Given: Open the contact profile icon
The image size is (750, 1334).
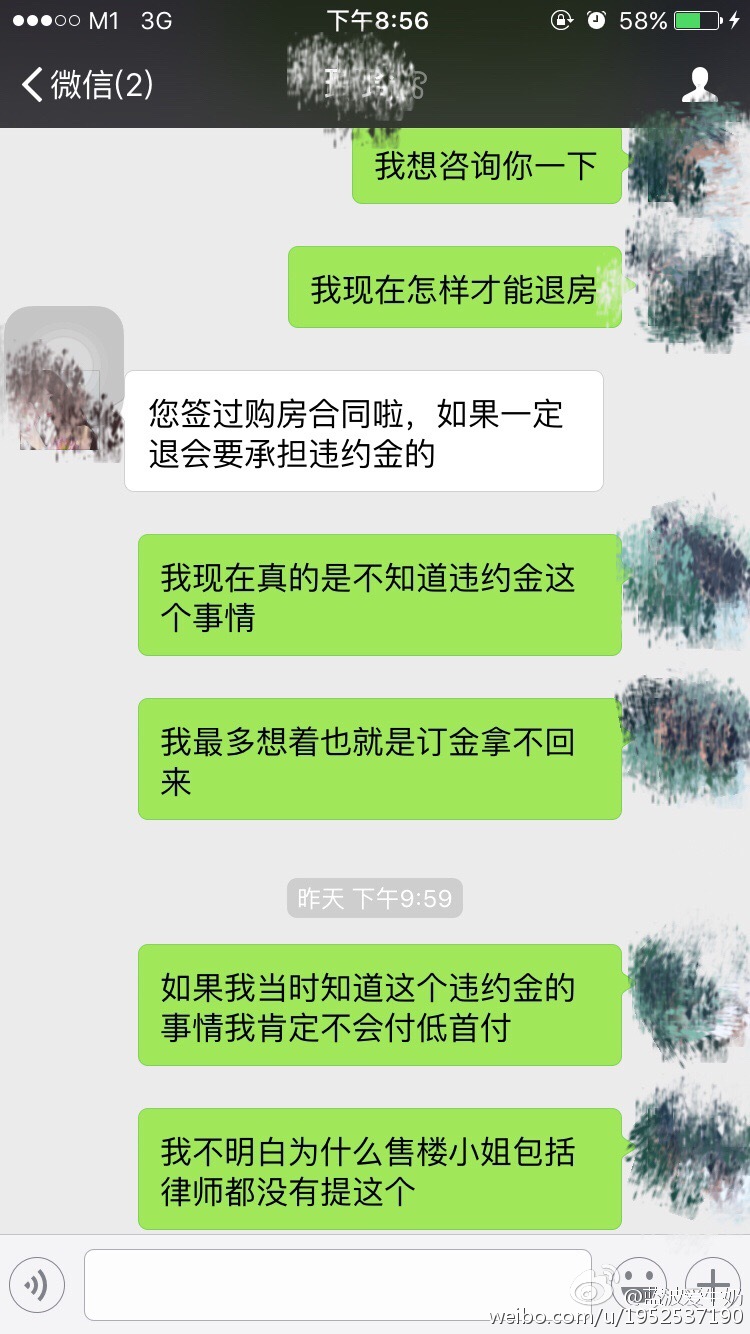Looking at the screenshot, I should point(699,86).
